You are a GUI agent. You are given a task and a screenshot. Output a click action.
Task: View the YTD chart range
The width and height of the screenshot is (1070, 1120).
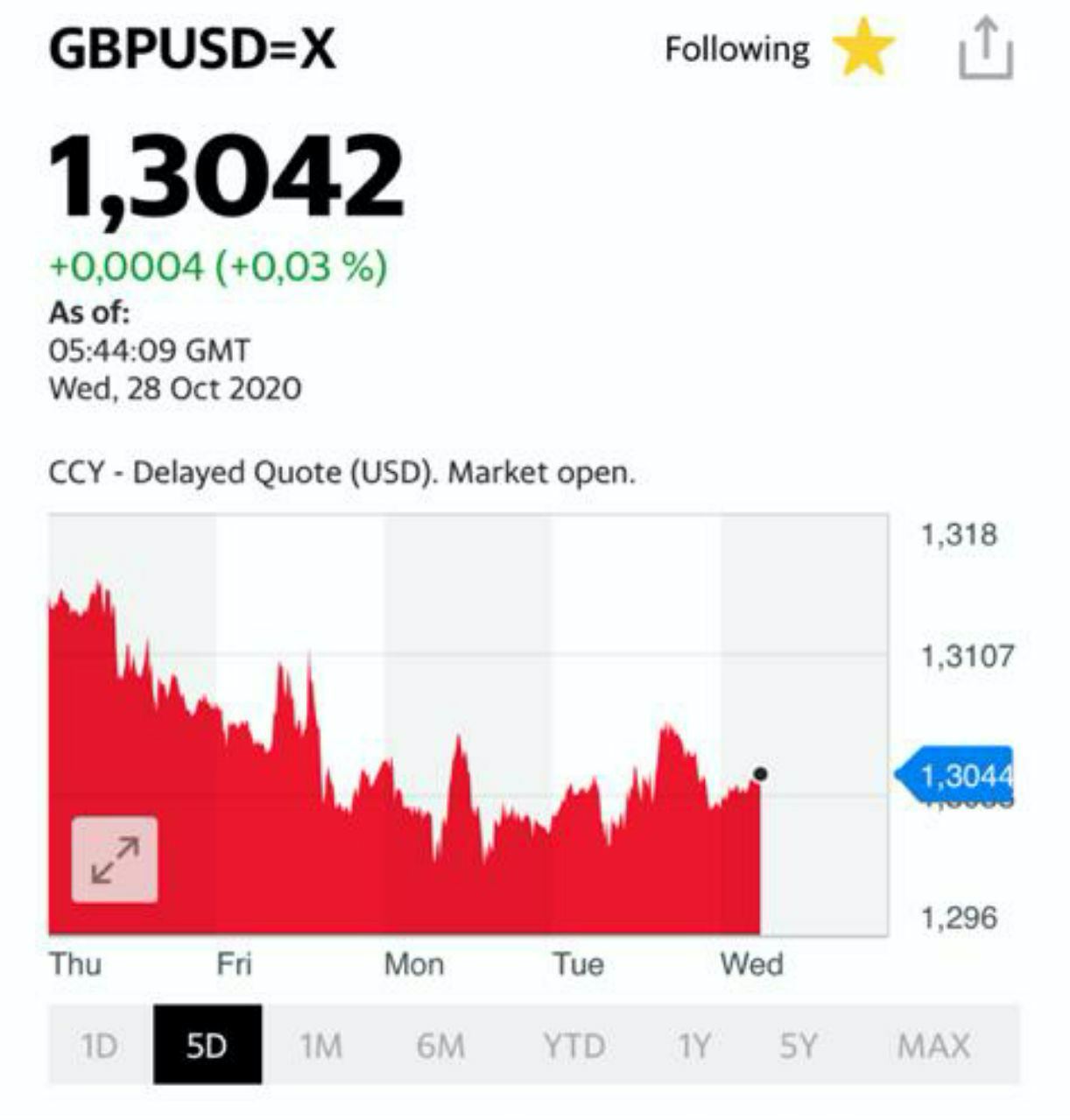point(574,1045)
